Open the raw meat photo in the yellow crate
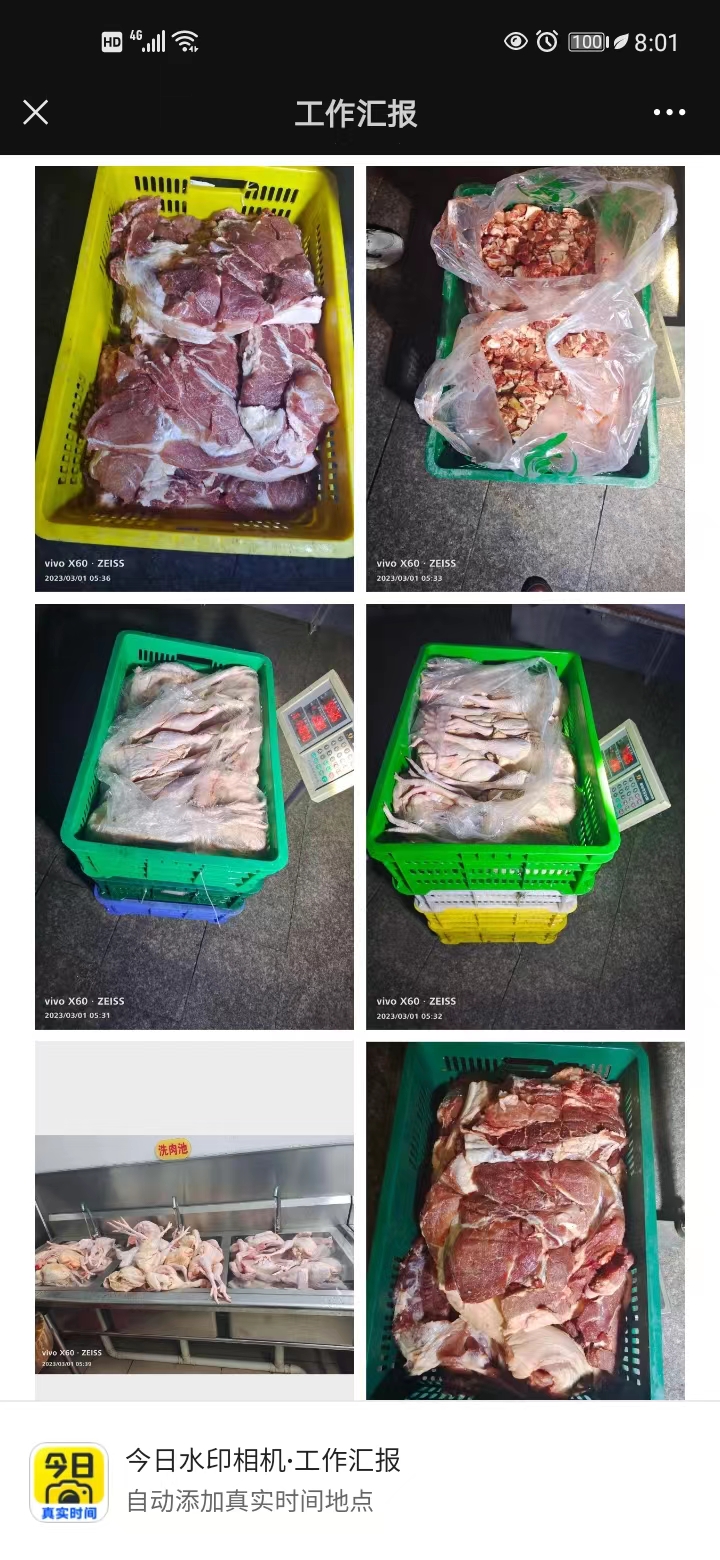The height and width of the screenshot is (1560, 720). 194,378
